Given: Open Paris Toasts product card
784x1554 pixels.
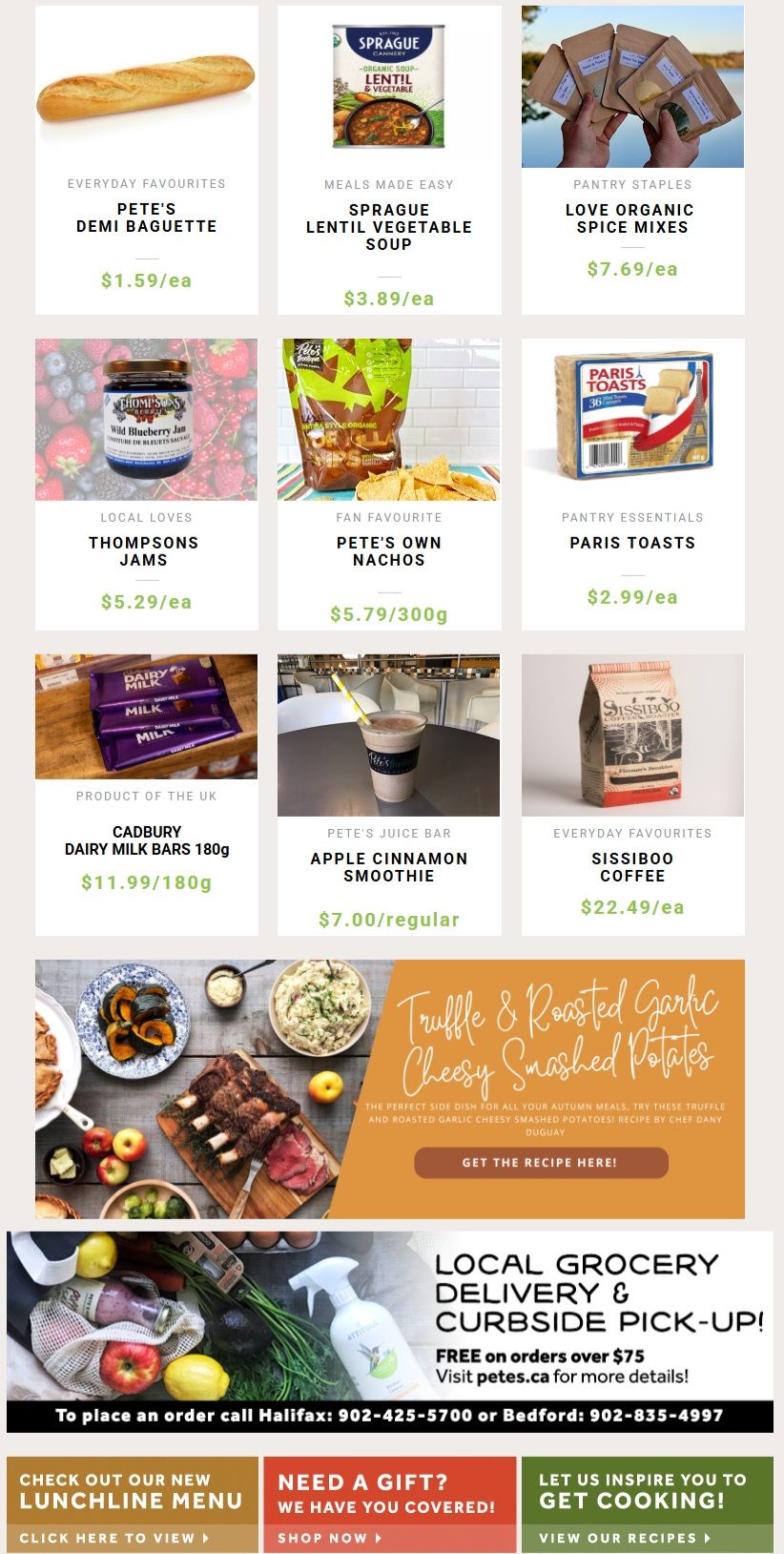Looking at the screenshot, I should [631, 542].
